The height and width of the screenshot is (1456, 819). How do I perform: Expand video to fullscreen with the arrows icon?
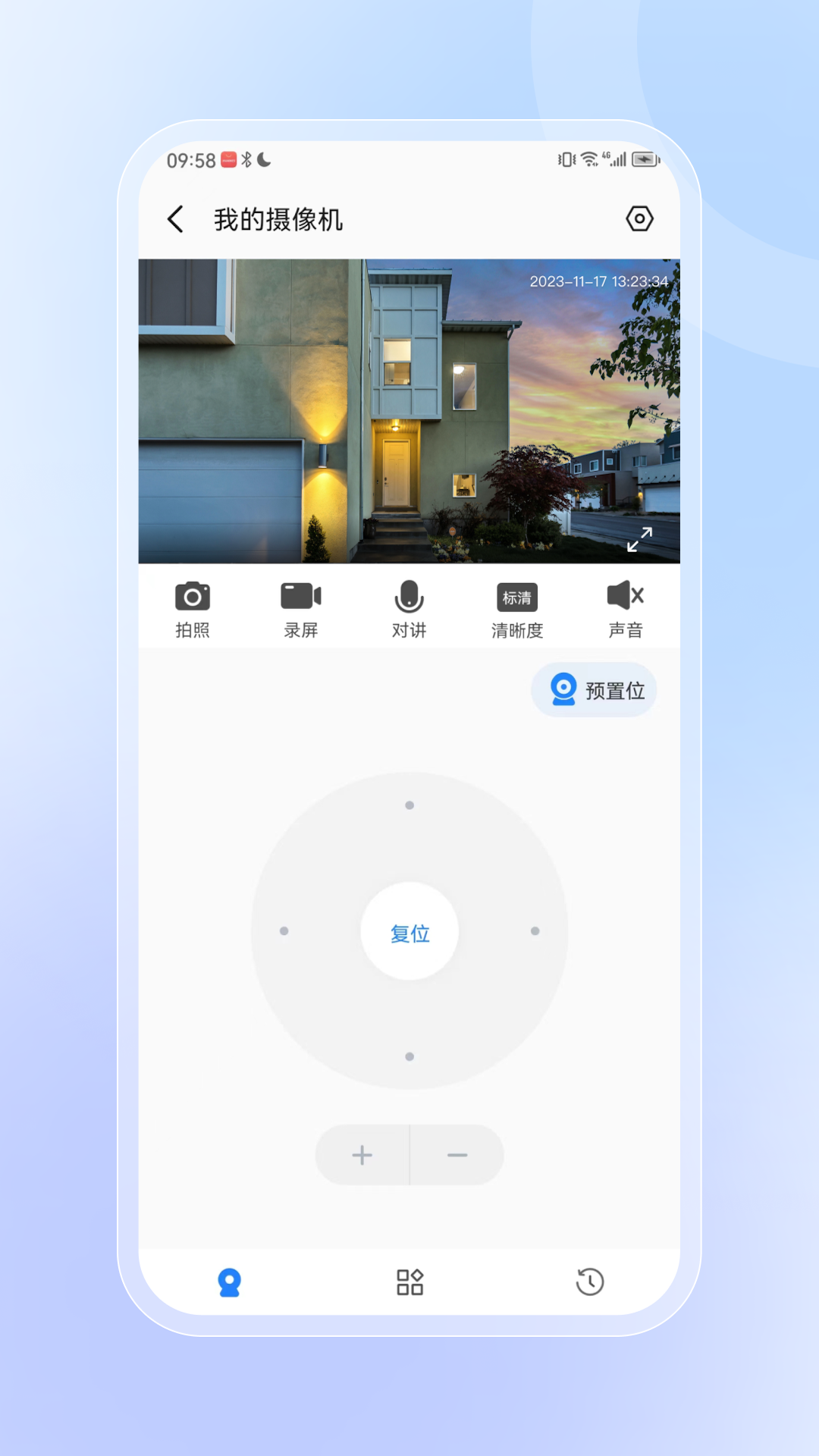click(x=641, y=539)
